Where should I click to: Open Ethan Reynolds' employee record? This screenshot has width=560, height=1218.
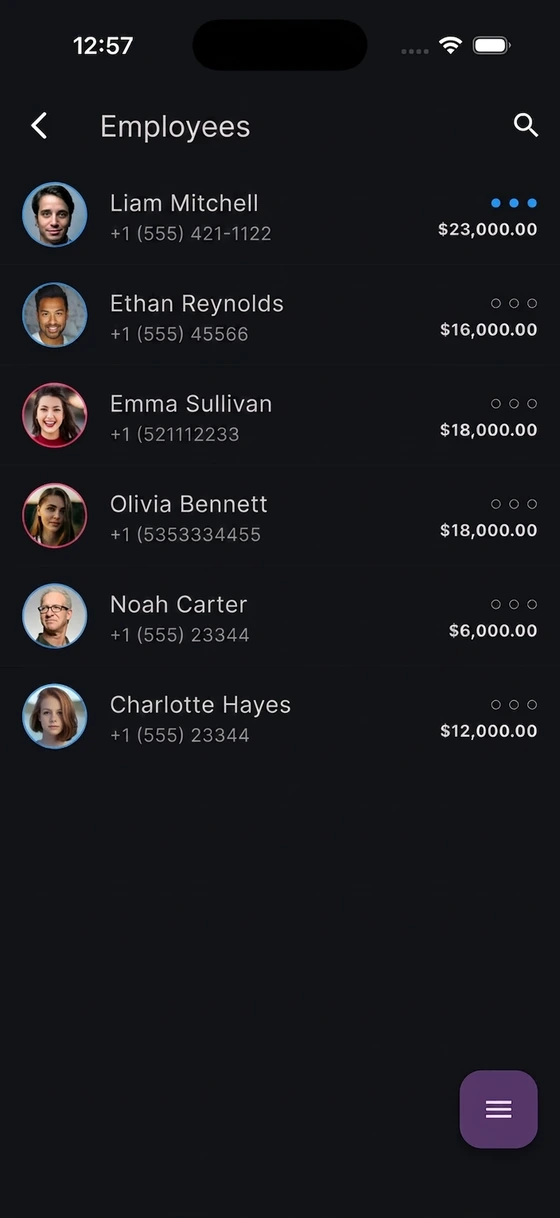click(x=280, y=315)
